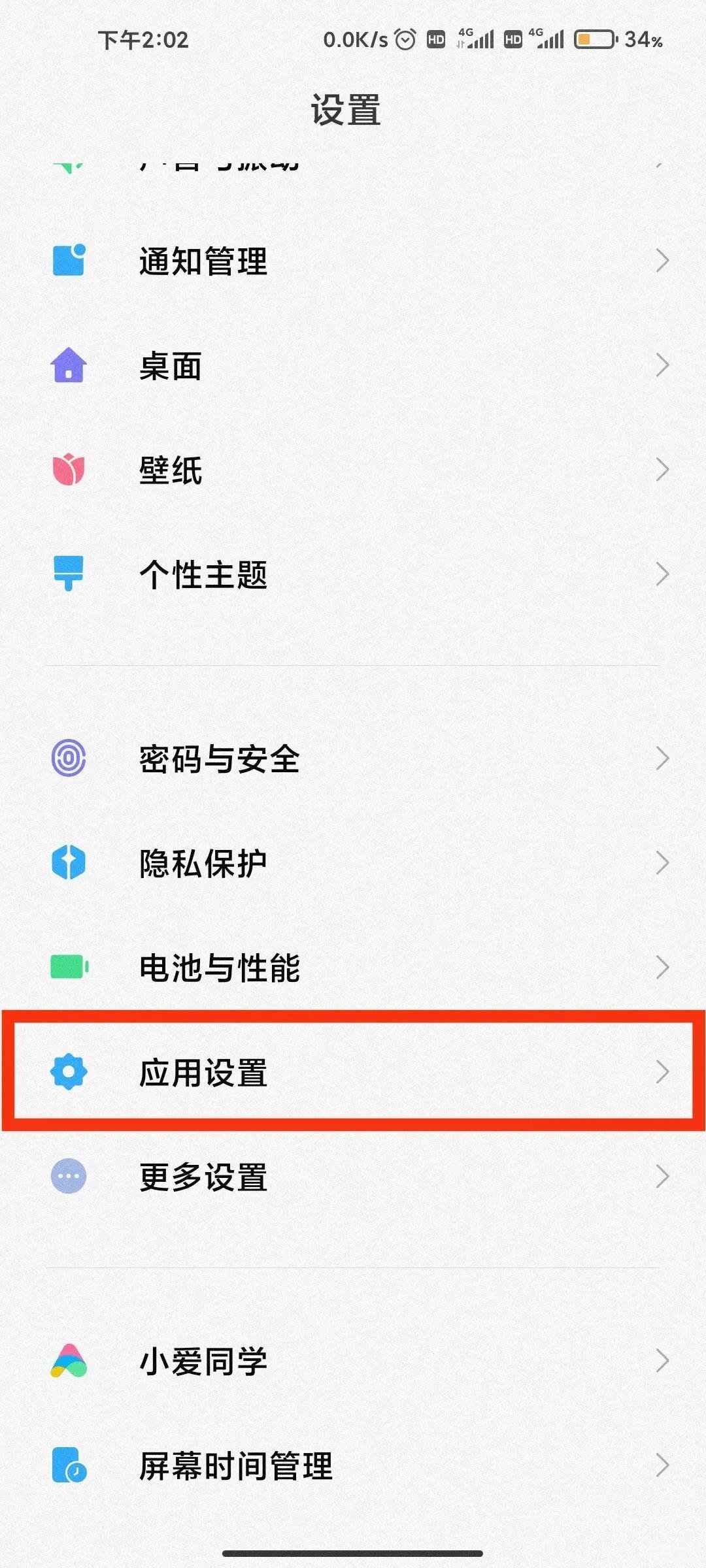Go to 壁纸 settings
706x1568 pixels.
click(x=353, y=470)
